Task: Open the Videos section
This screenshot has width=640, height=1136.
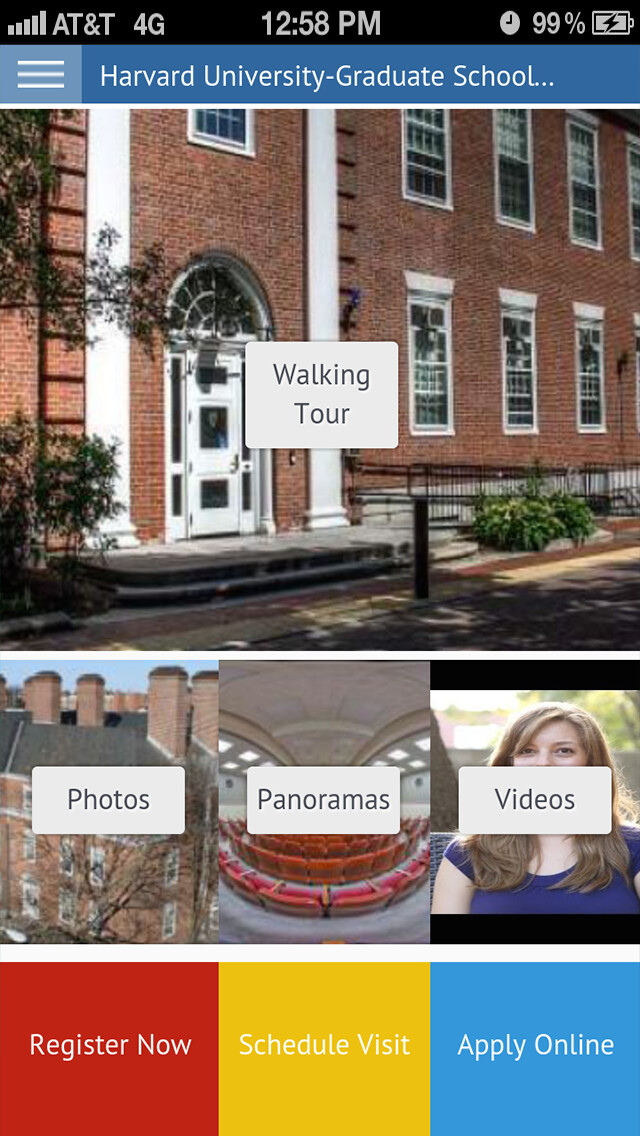Action: coord(535,800)
